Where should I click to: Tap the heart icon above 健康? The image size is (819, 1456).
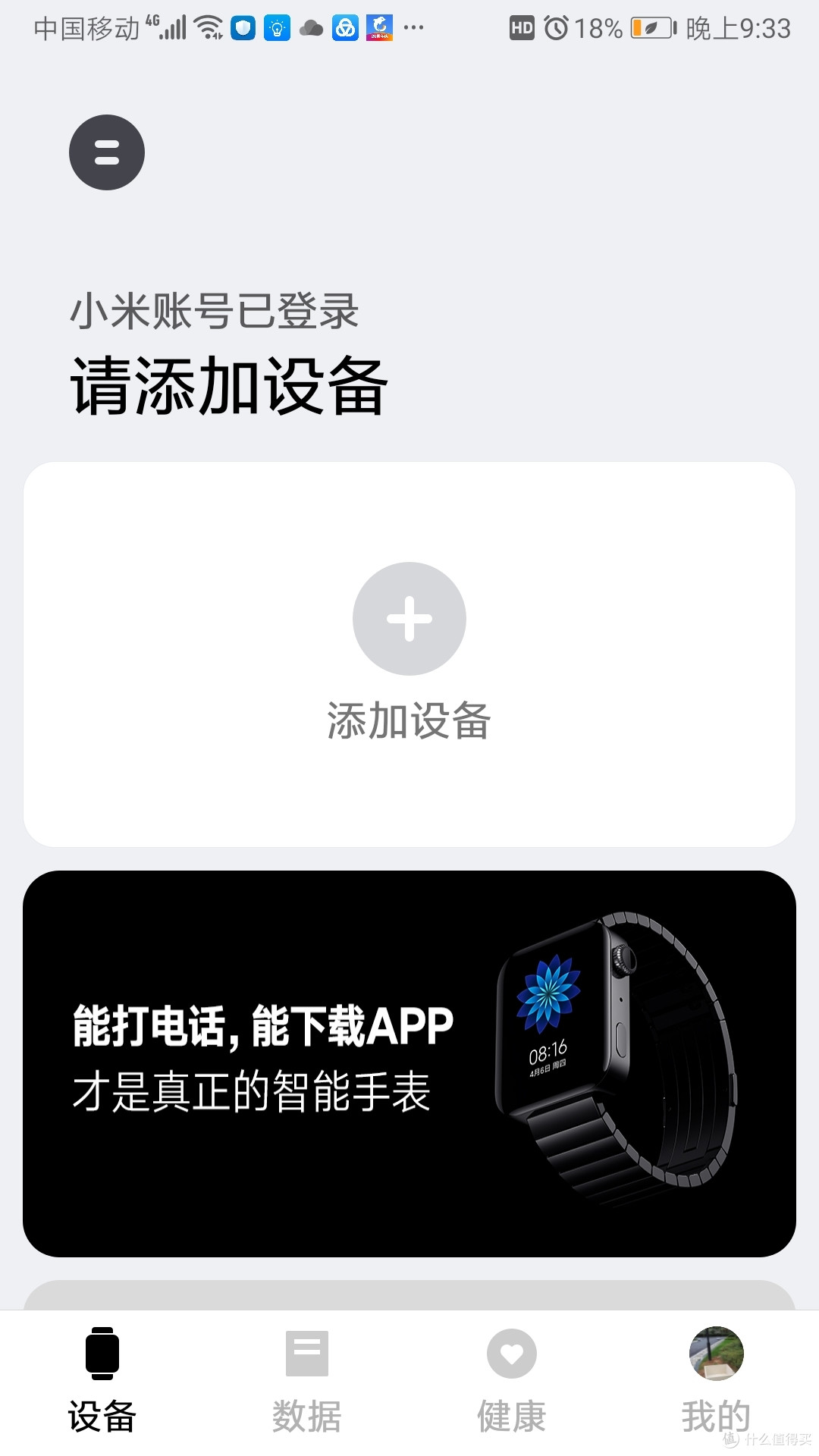(510, 1354)
